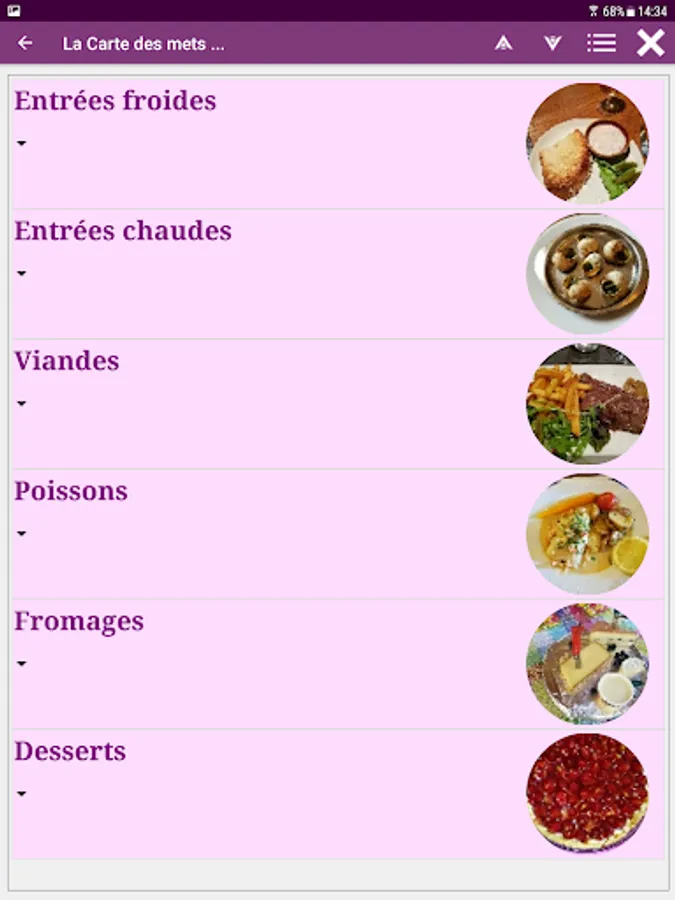Image resolution: width=675 pixels, height=900 pixels.
Task: Expand the Poissons section
Action: pyautogui.click(x=21, y=534)
